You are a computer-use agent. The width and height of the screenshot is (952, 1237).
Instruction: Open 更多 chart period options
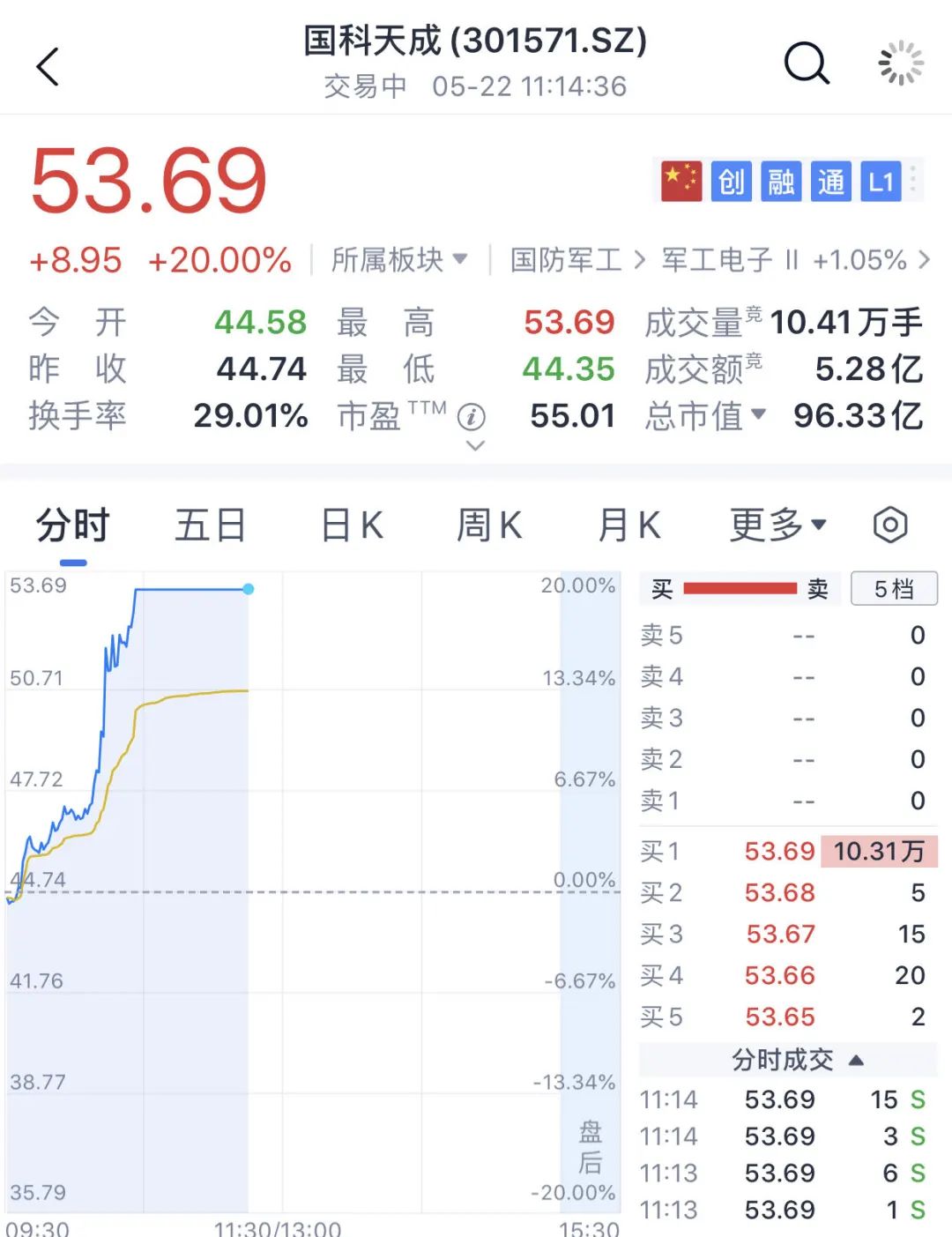click(x=777, y=526)
